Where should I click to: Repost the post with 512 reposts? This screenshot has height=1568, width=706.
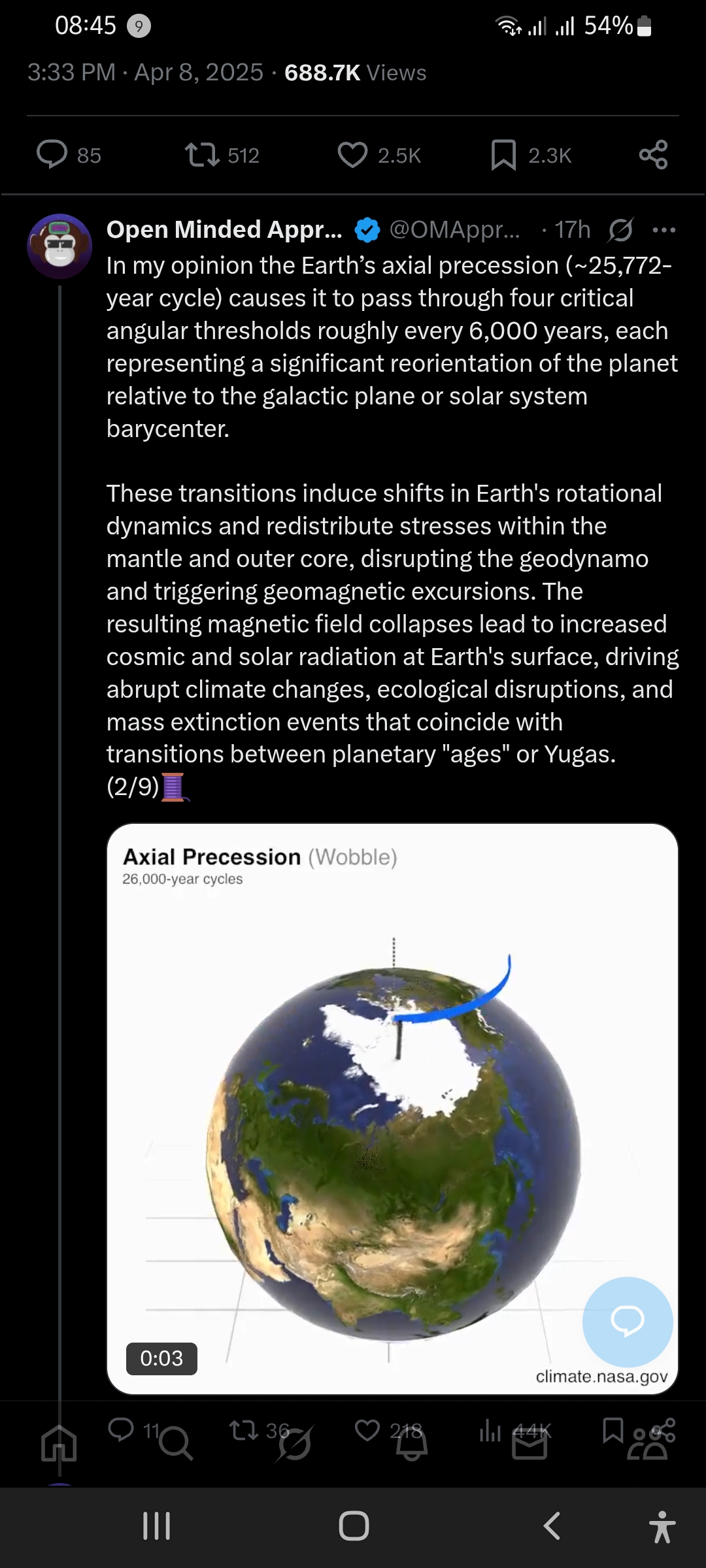[x=202, y=155]
